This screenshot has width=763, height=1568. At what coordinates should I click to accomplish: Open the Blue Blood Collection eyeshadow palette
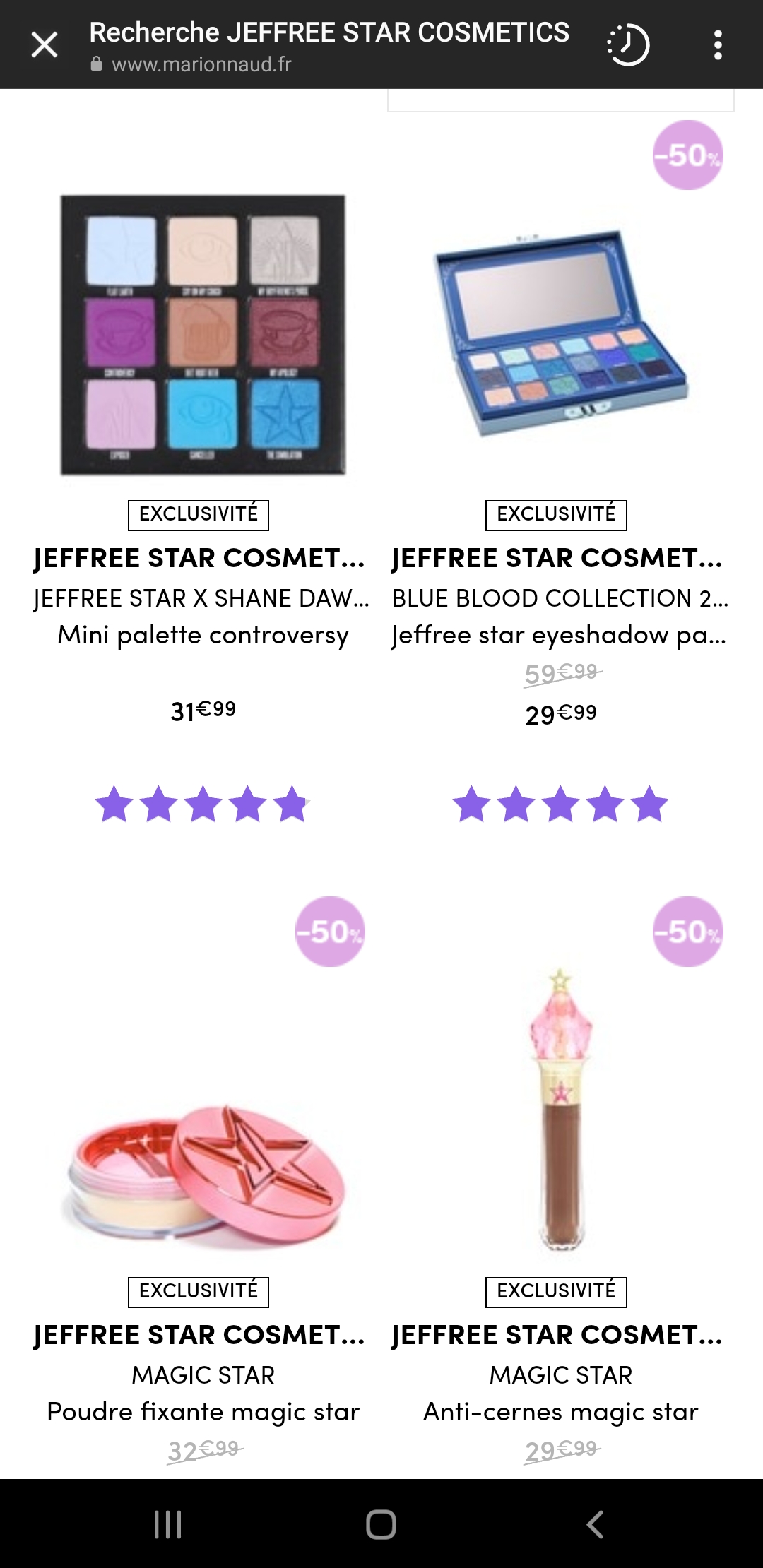(x=560, y=335)
